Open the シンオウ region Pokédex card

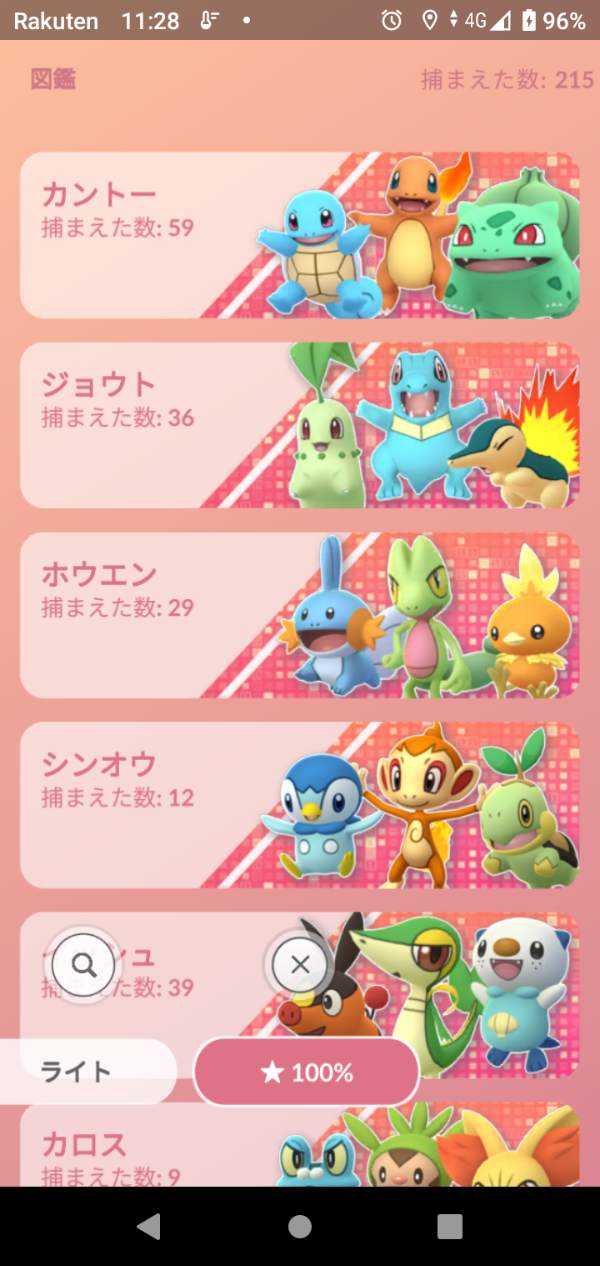pyautogui.click(x=300, y=805)
